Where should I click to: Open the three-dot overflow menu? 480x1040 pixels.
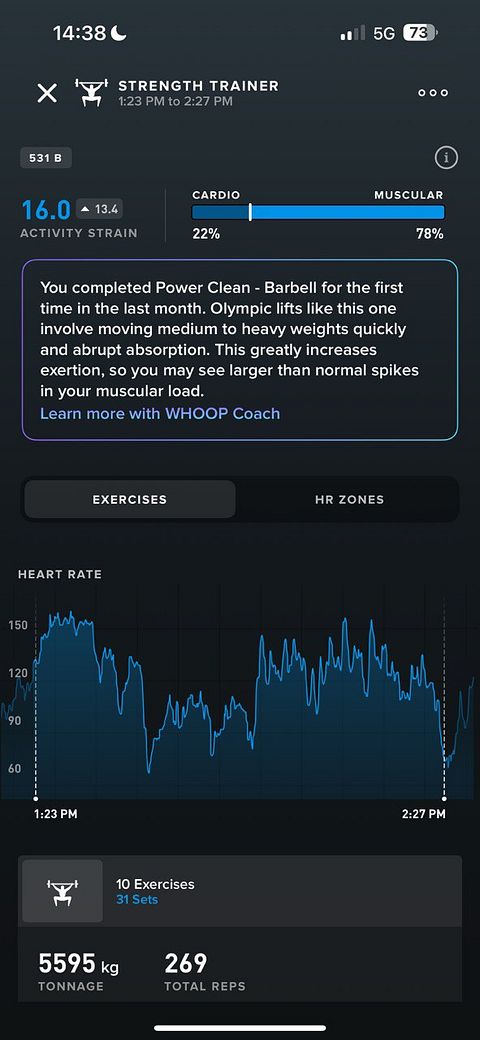pos(433,93)
